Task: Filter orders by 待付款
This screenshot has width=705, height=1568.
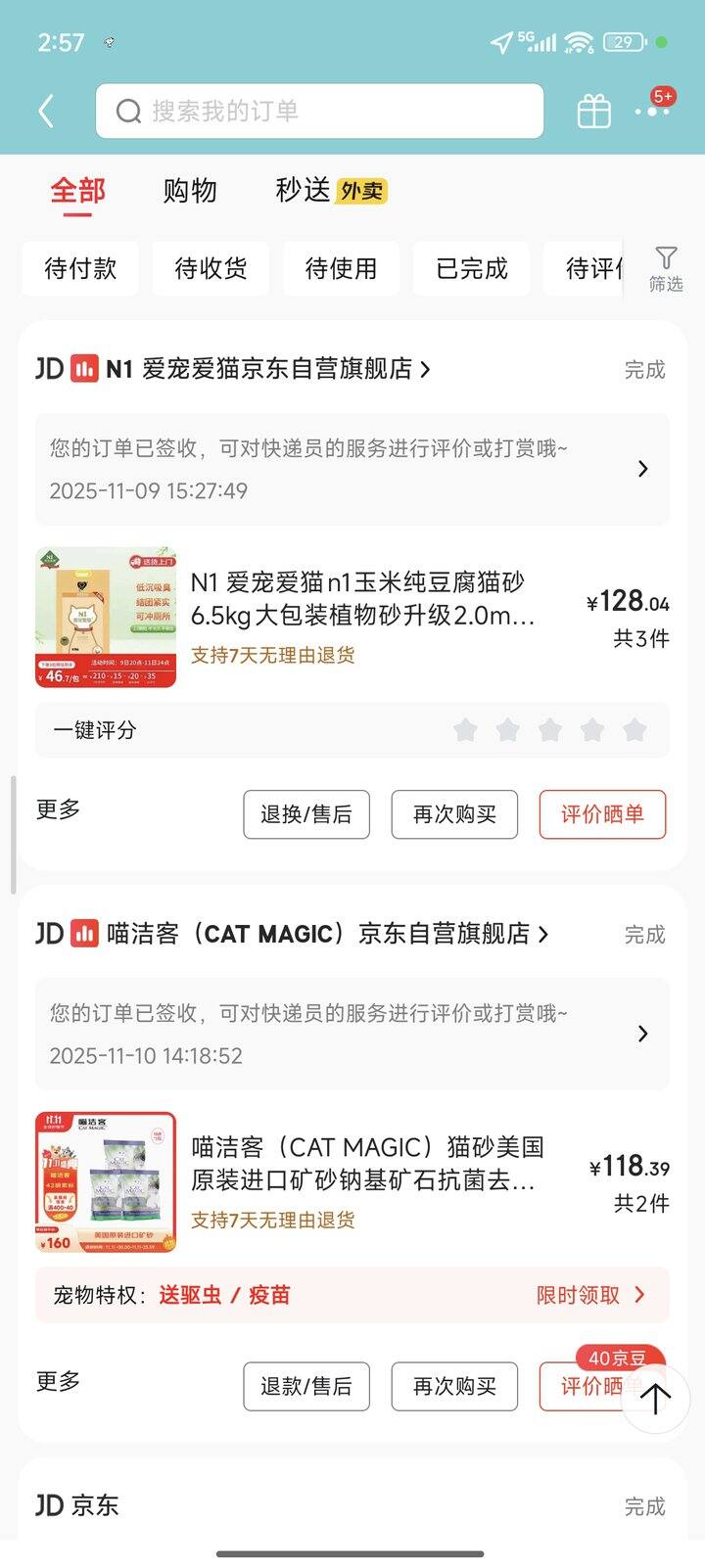Action: 80,268
